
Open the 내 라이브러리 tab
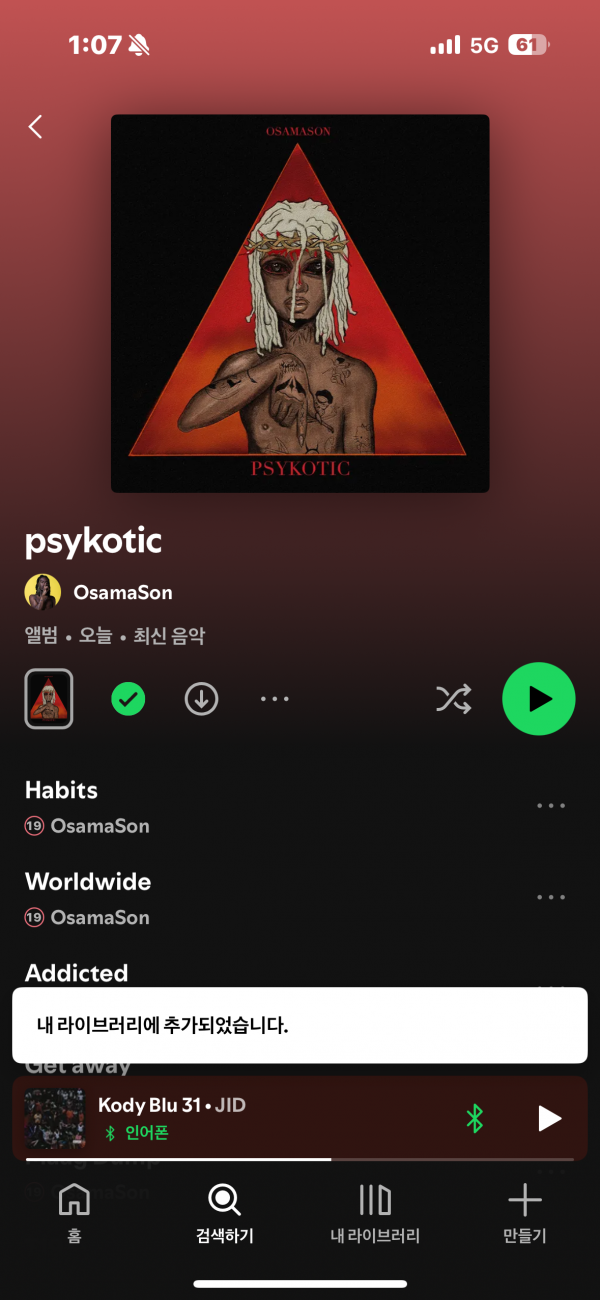(x=375, y=1212)
